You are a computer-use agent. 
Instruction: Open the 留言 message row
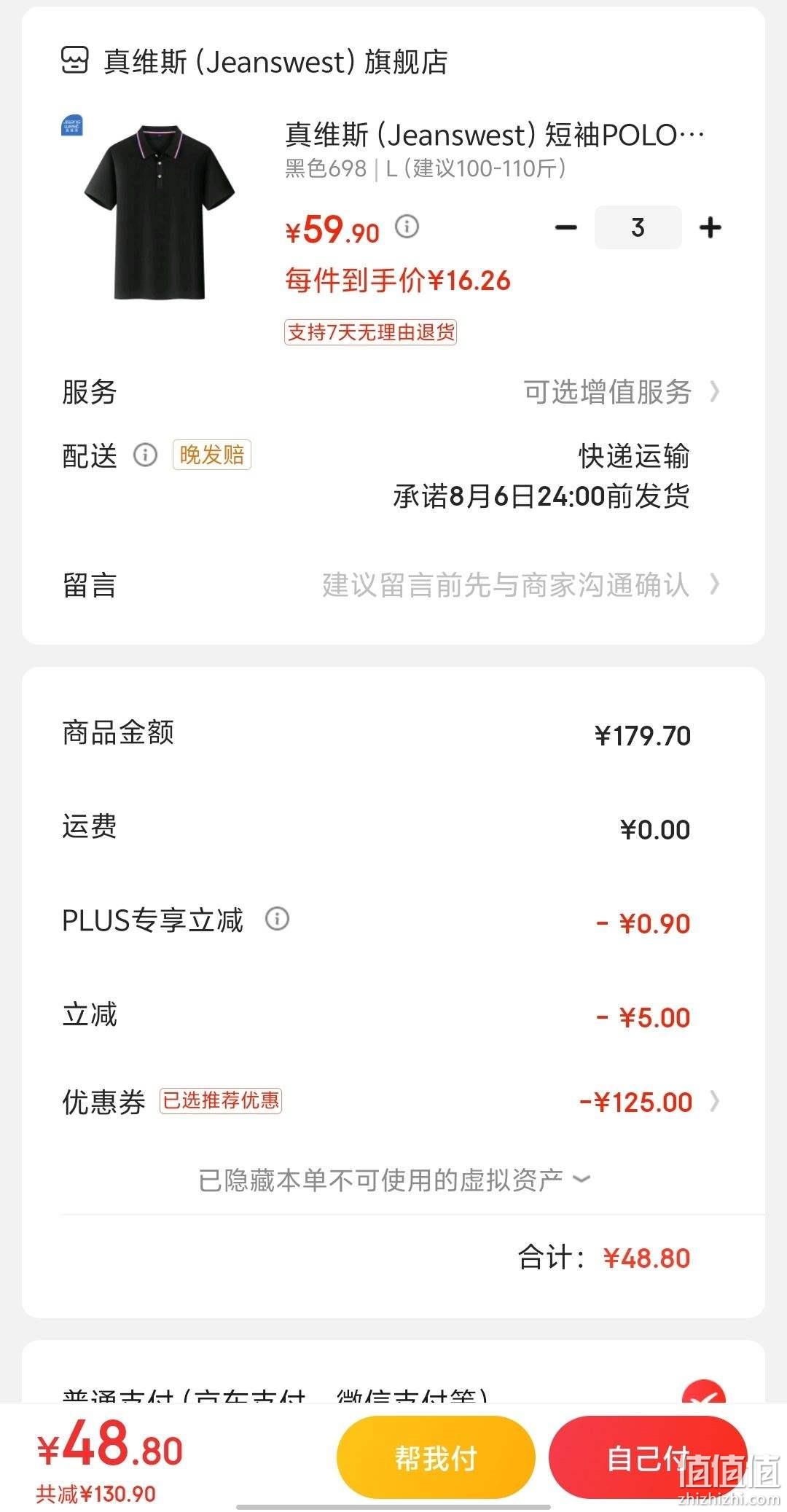pos(393,584)
